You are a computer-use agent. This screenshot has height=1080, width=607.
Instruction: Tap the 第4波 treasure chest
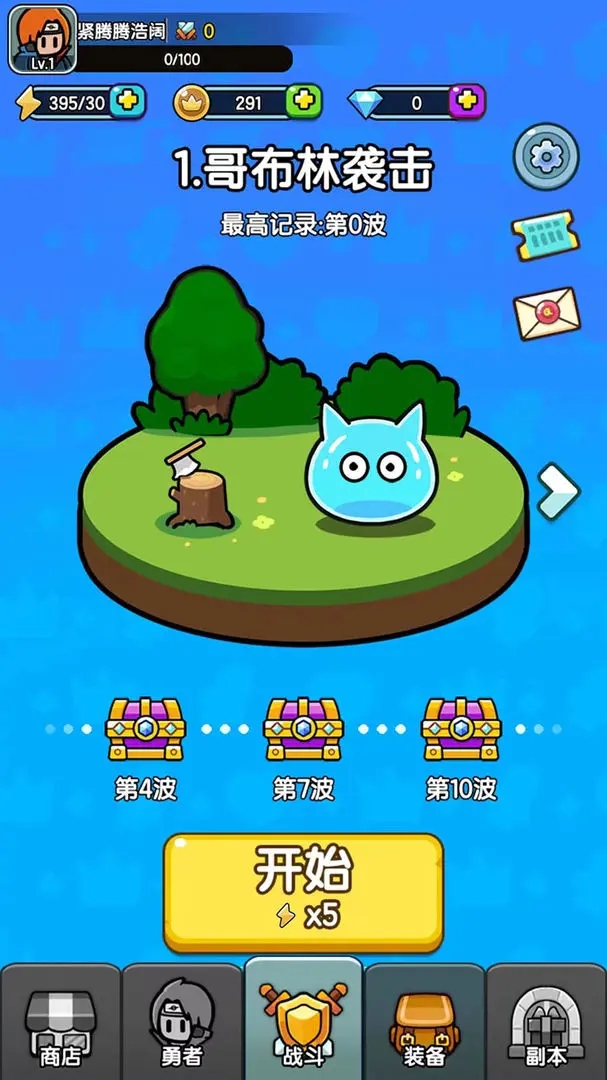click(x=146, y=730)
